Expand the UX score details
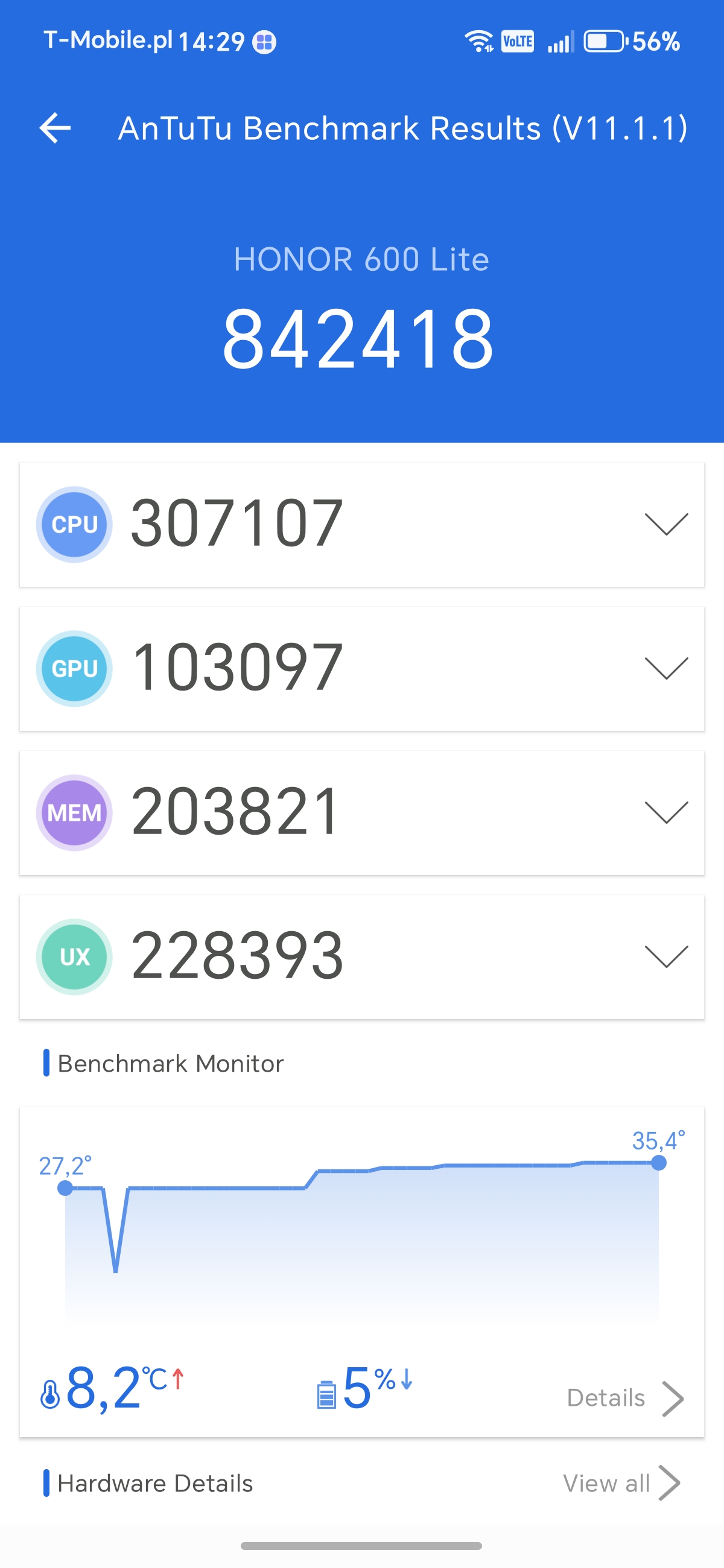 665,957
